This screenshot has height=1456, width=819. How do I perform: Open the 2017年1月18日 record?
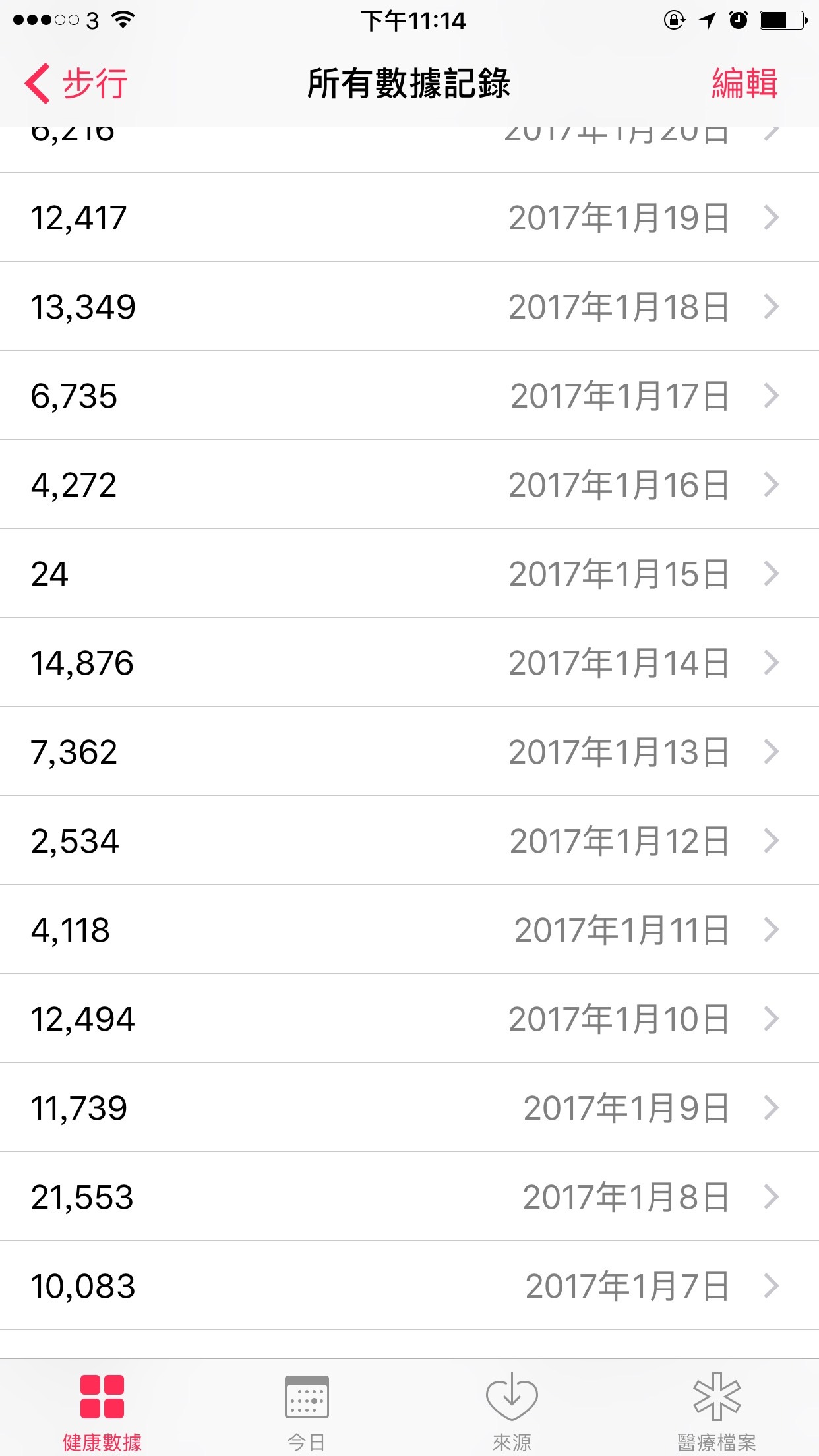[409, 307]
